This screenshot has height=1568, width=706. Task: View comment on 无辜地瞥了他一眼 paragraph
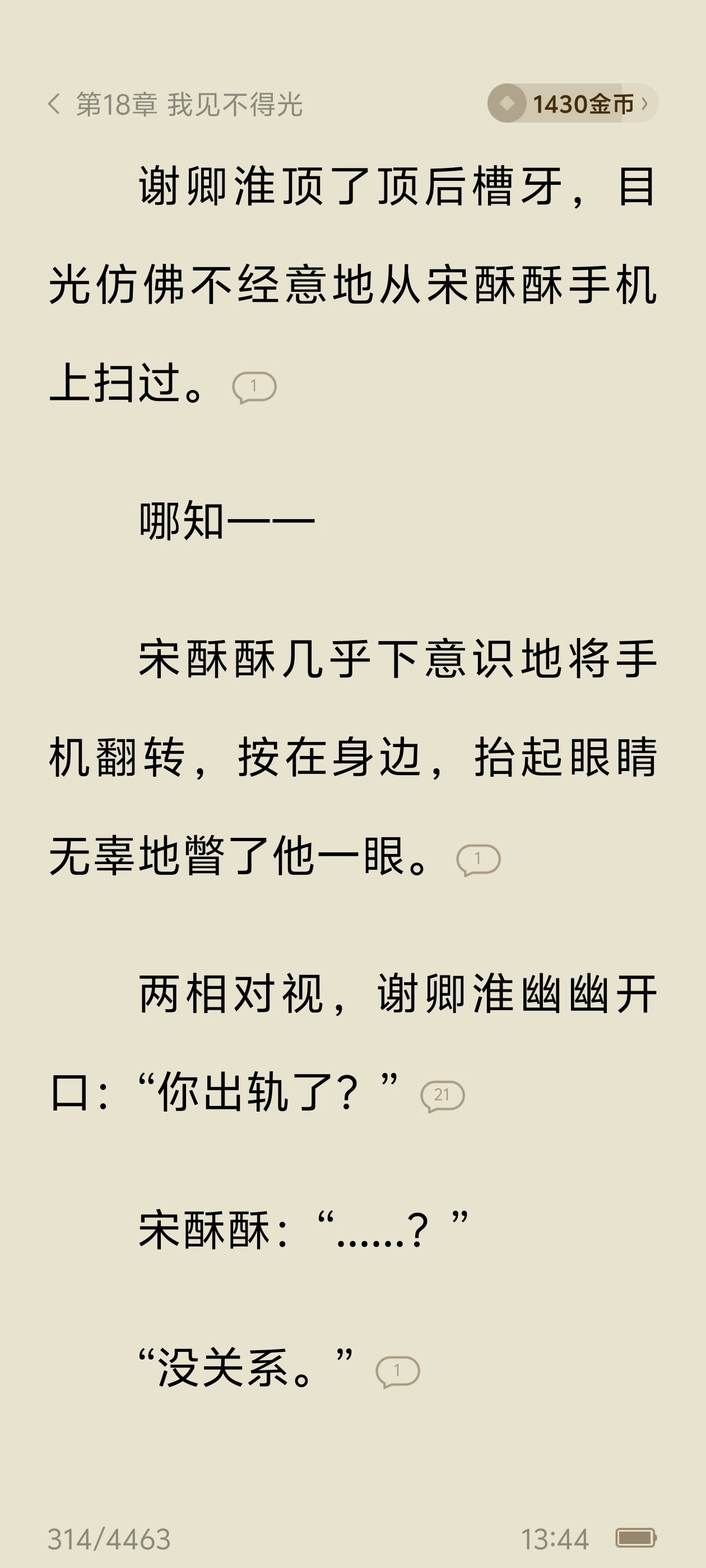(x=478, y=860)
